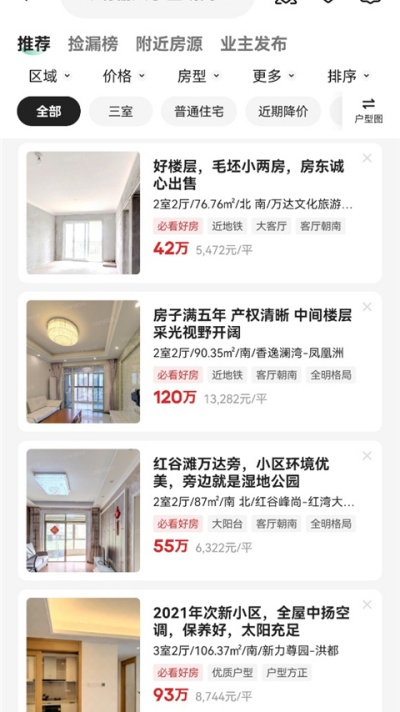Open the 排序 sorting dropdown
400x712 pixels.
[x=349, y=76]
